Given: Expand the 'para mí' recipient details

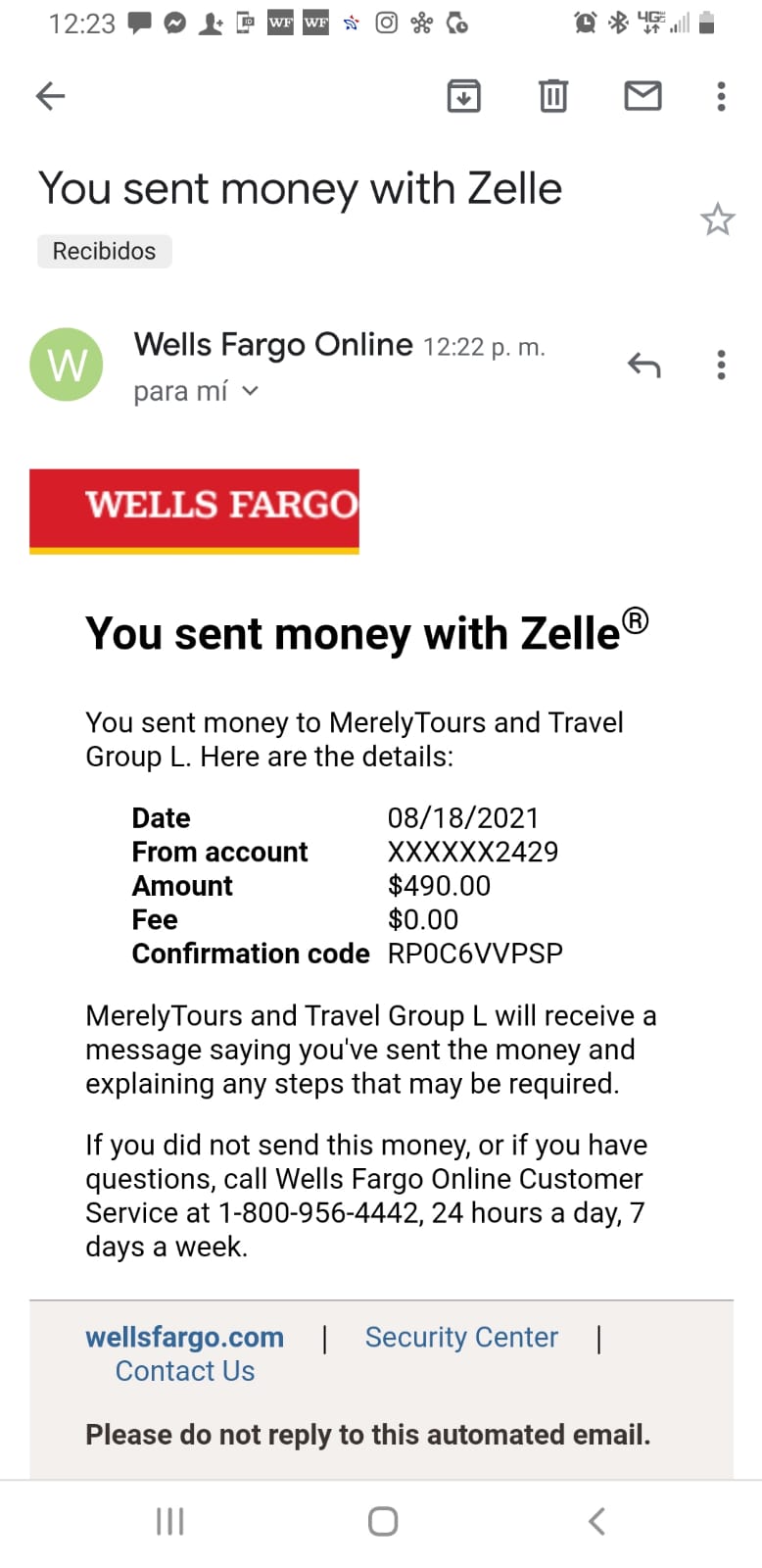Looking at the screenshot, I should coord(196,391).
